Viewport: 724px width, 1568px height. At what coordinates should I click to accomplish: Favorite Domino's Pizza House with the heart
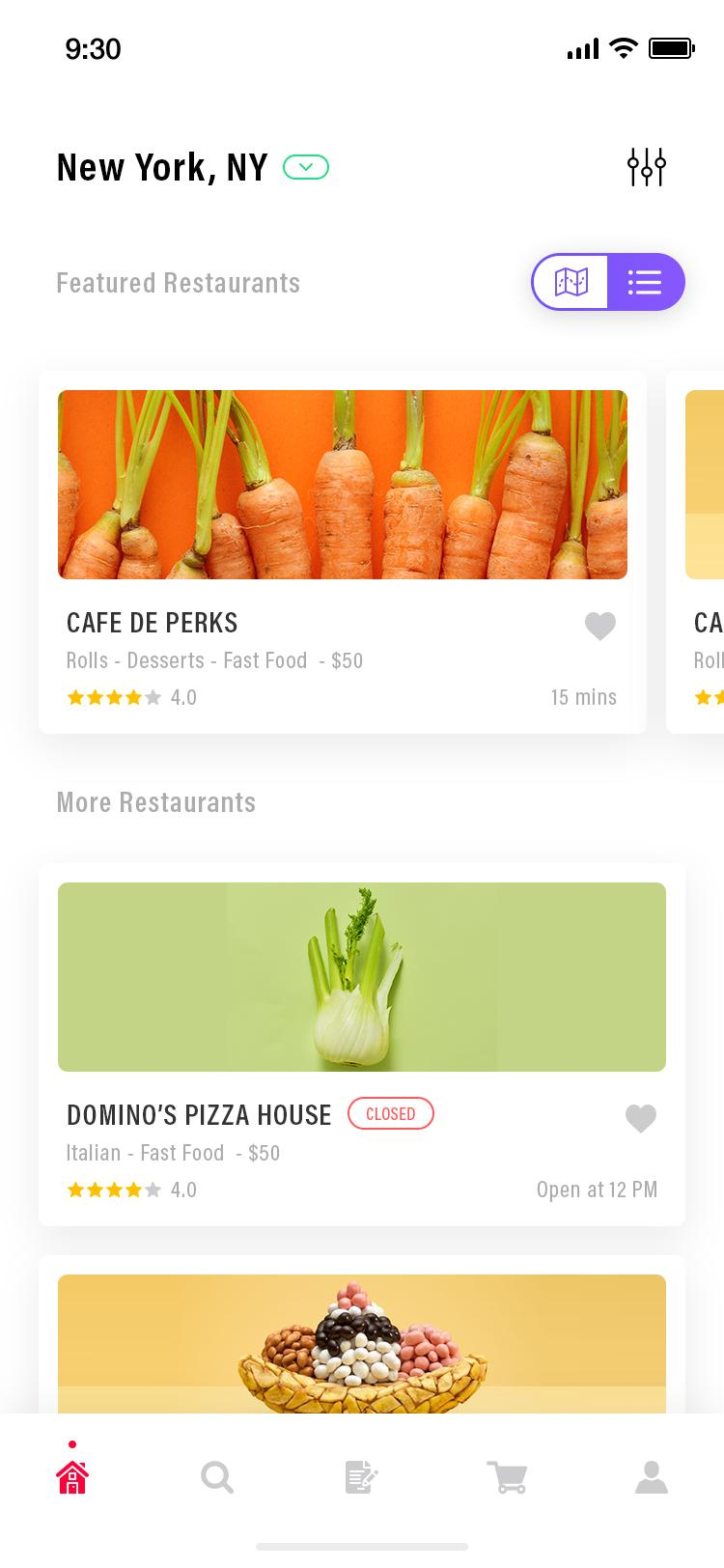(640, 1118)
